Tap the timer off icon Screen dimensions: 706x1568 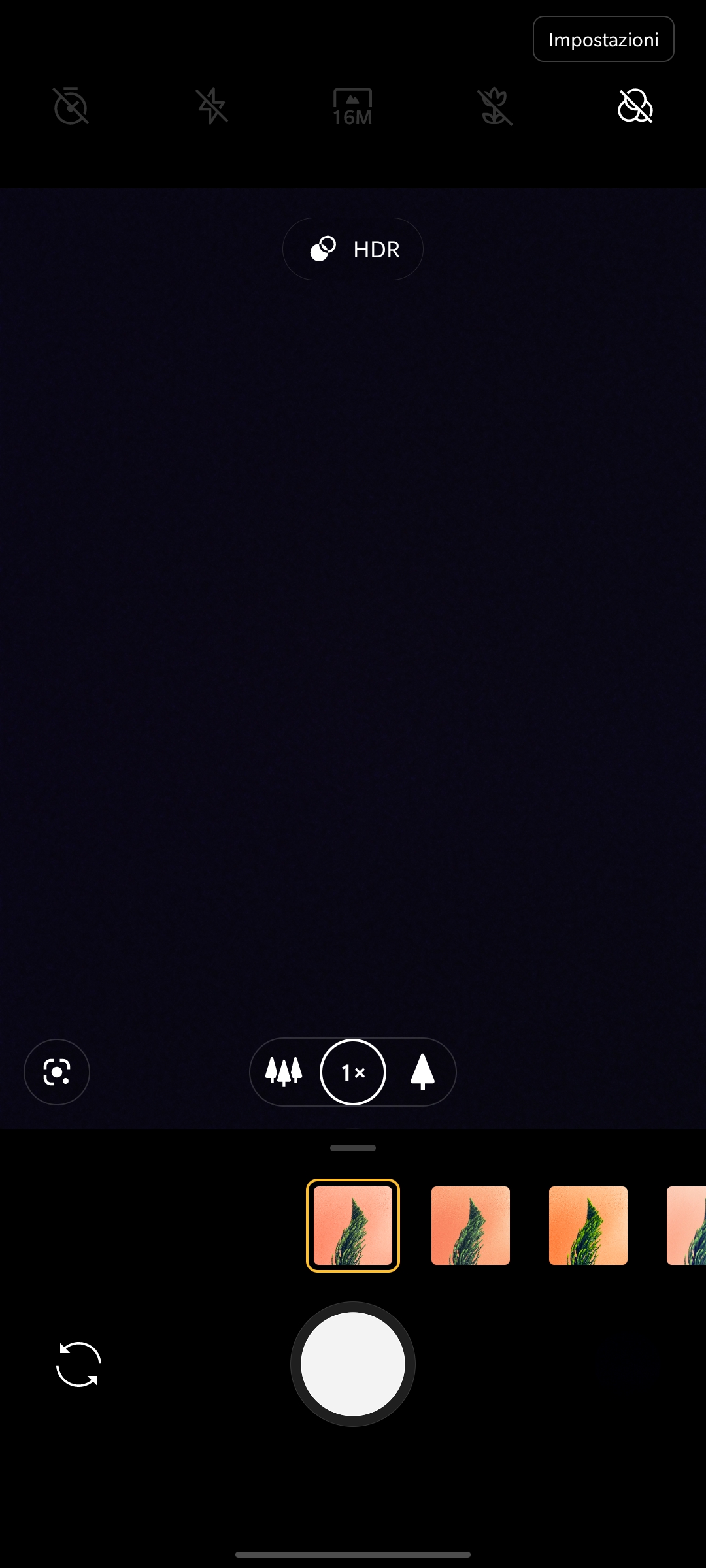[x=71, y=106]
